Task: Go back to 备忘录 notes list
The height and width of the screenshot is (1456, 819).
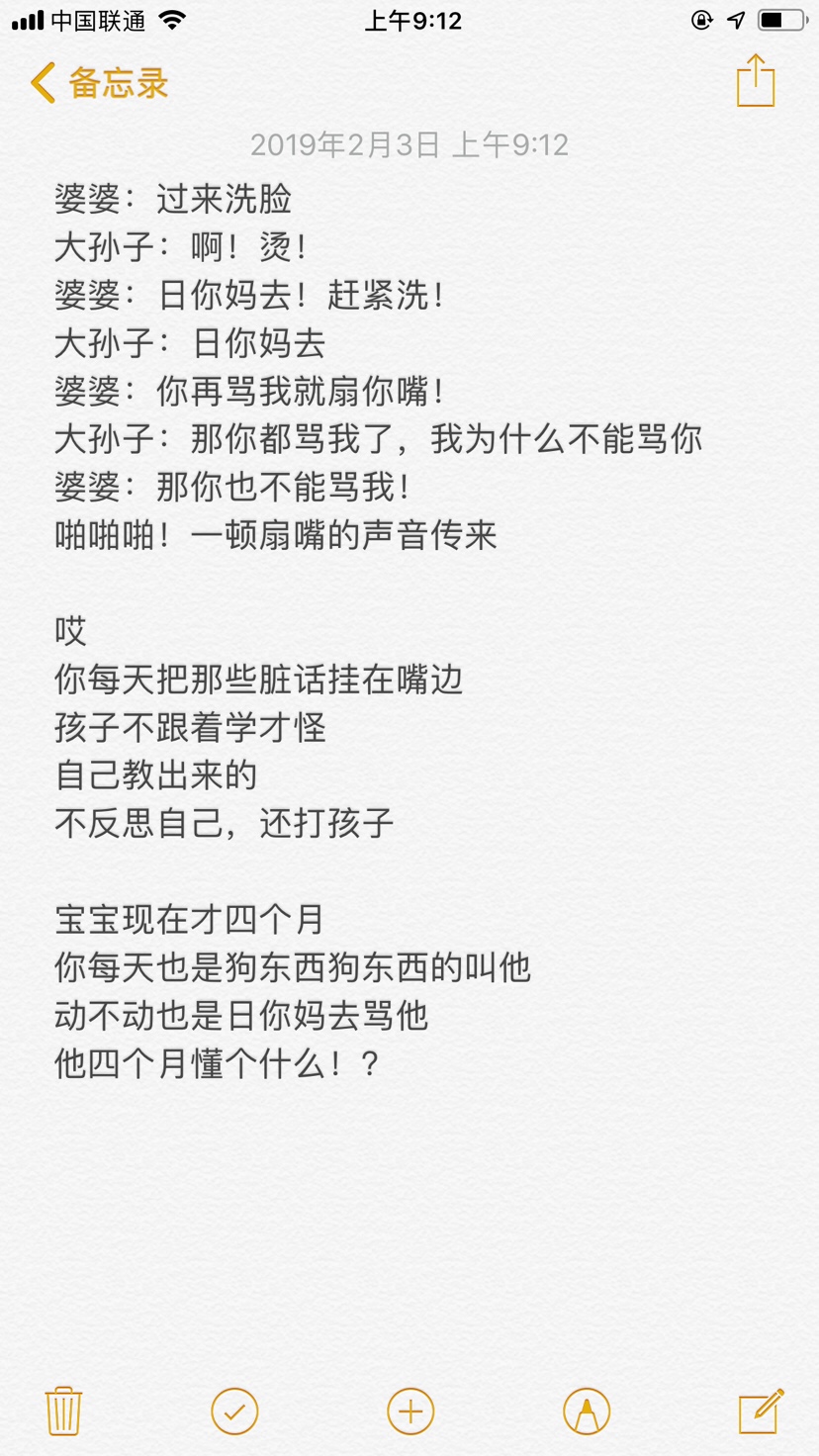Action: pos(99,83)
